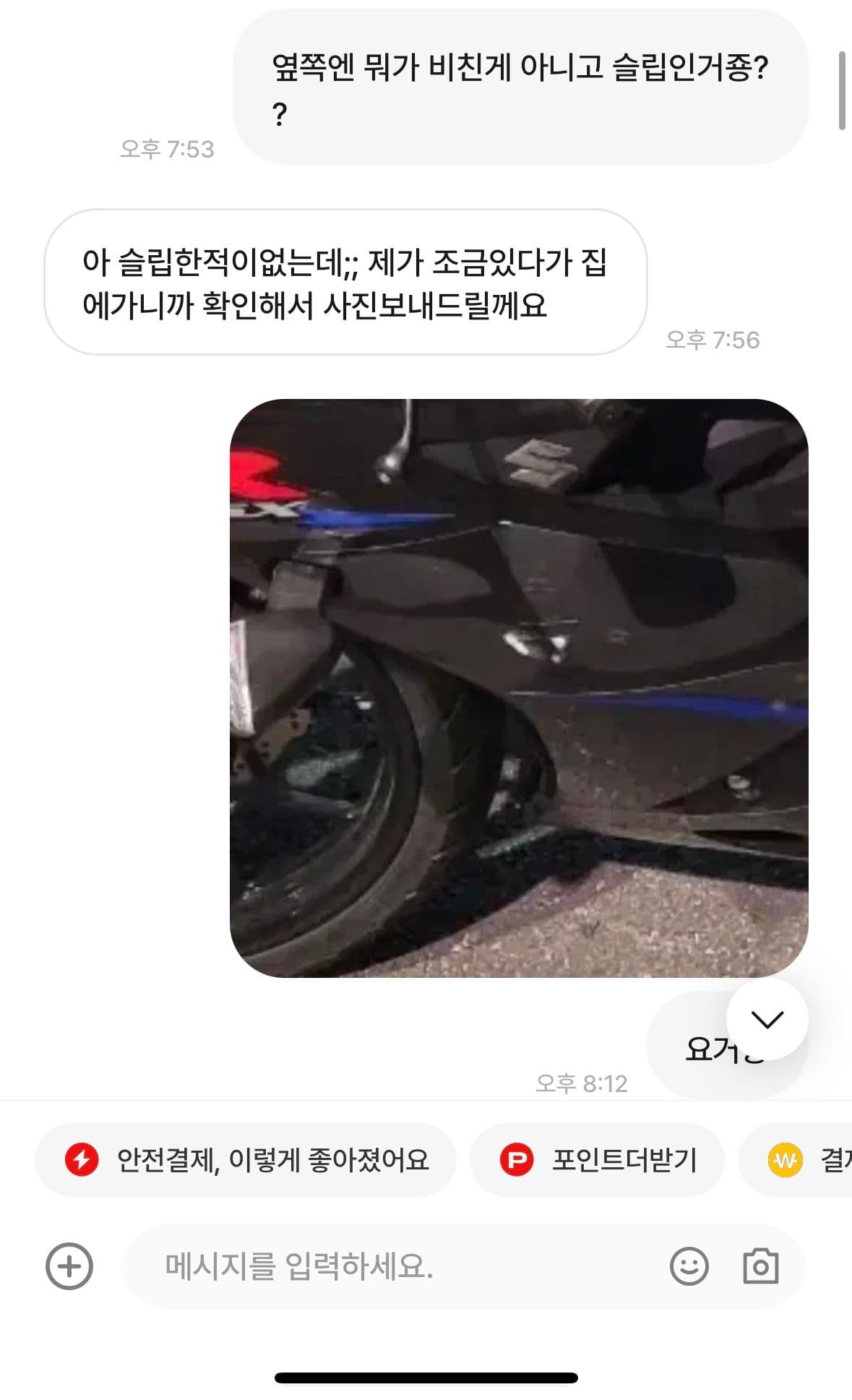This screenshot has height=1400, width=852.
Task: Jump to latest message with down arrow
Action: point(767,1019)
